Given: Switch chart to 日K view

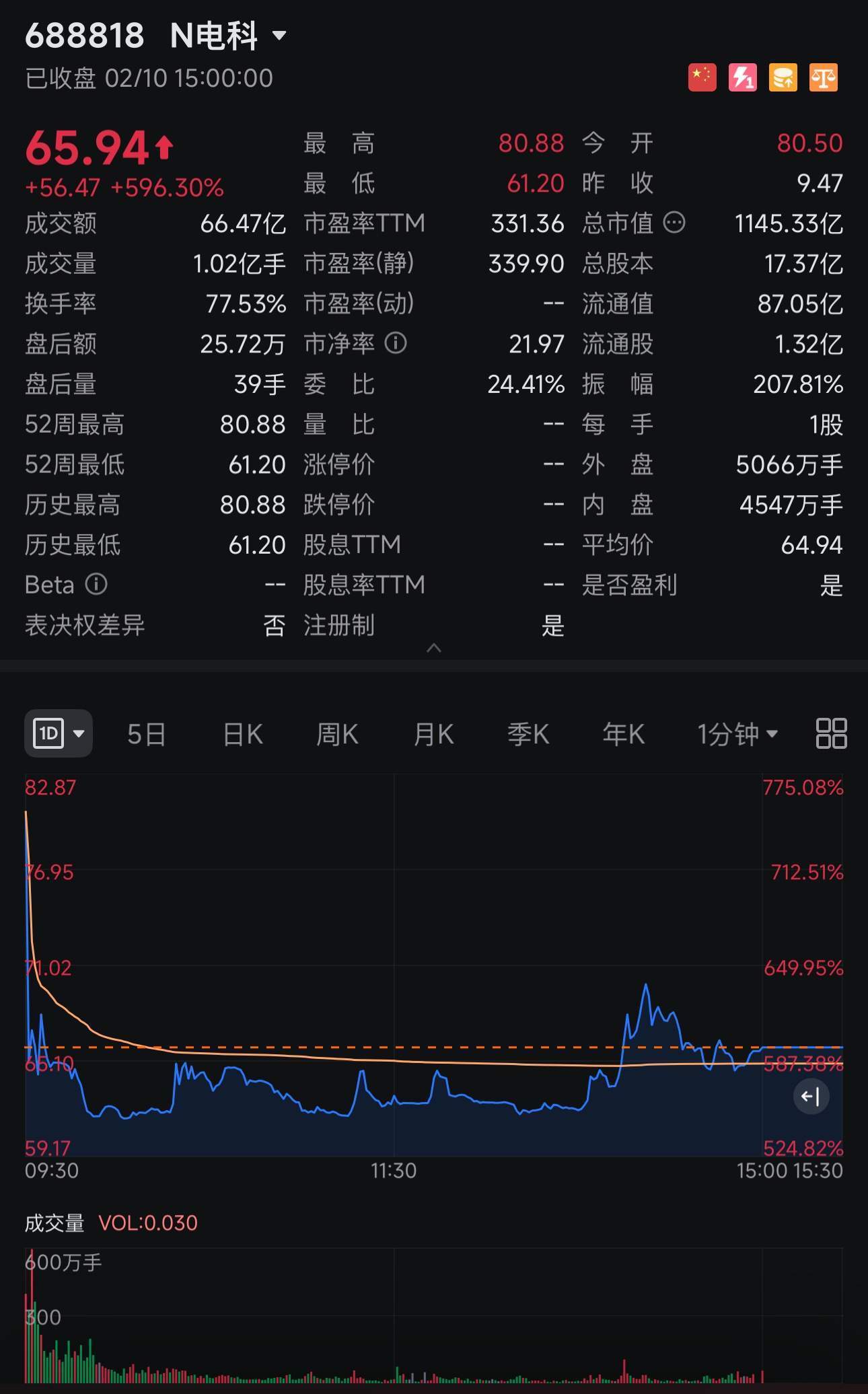Looking at the screenshot, I should click(243, 734).
